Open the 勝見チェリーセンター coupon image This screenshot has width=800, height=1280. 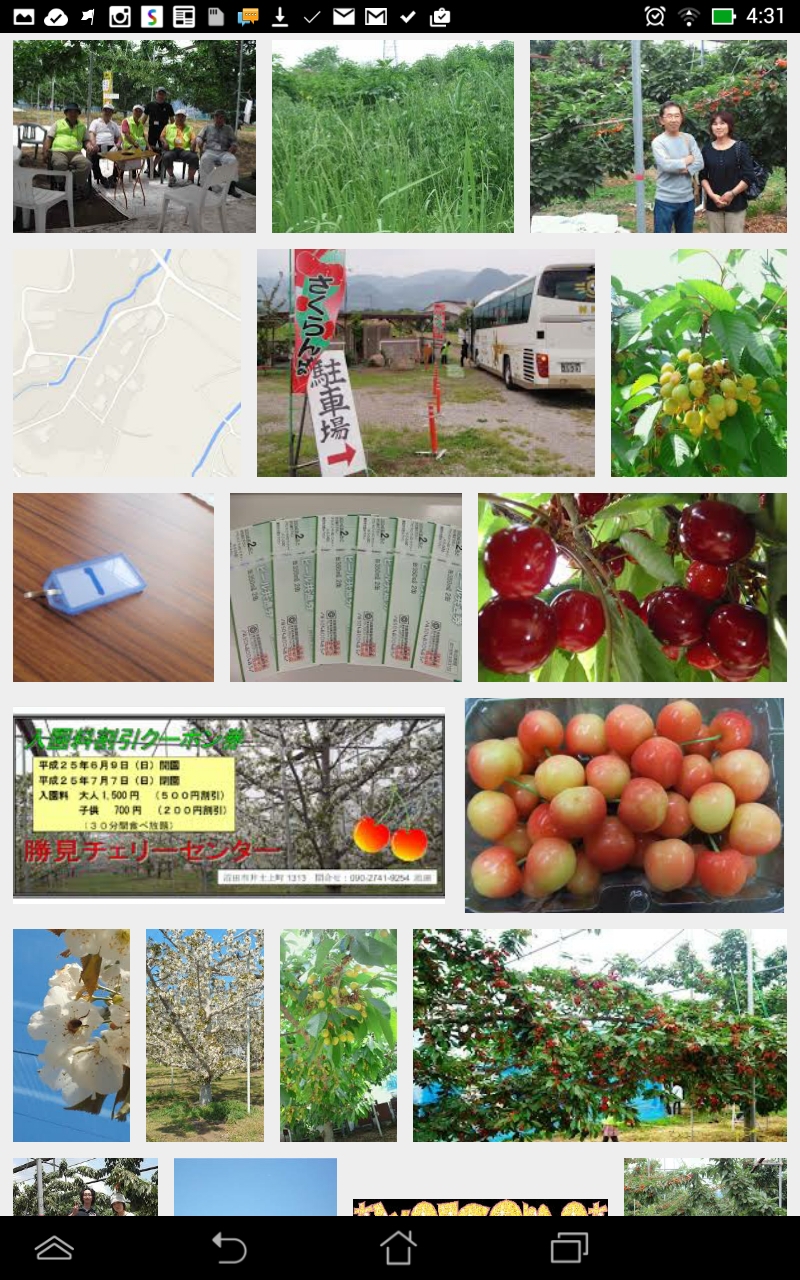click(x=229, y=805)
